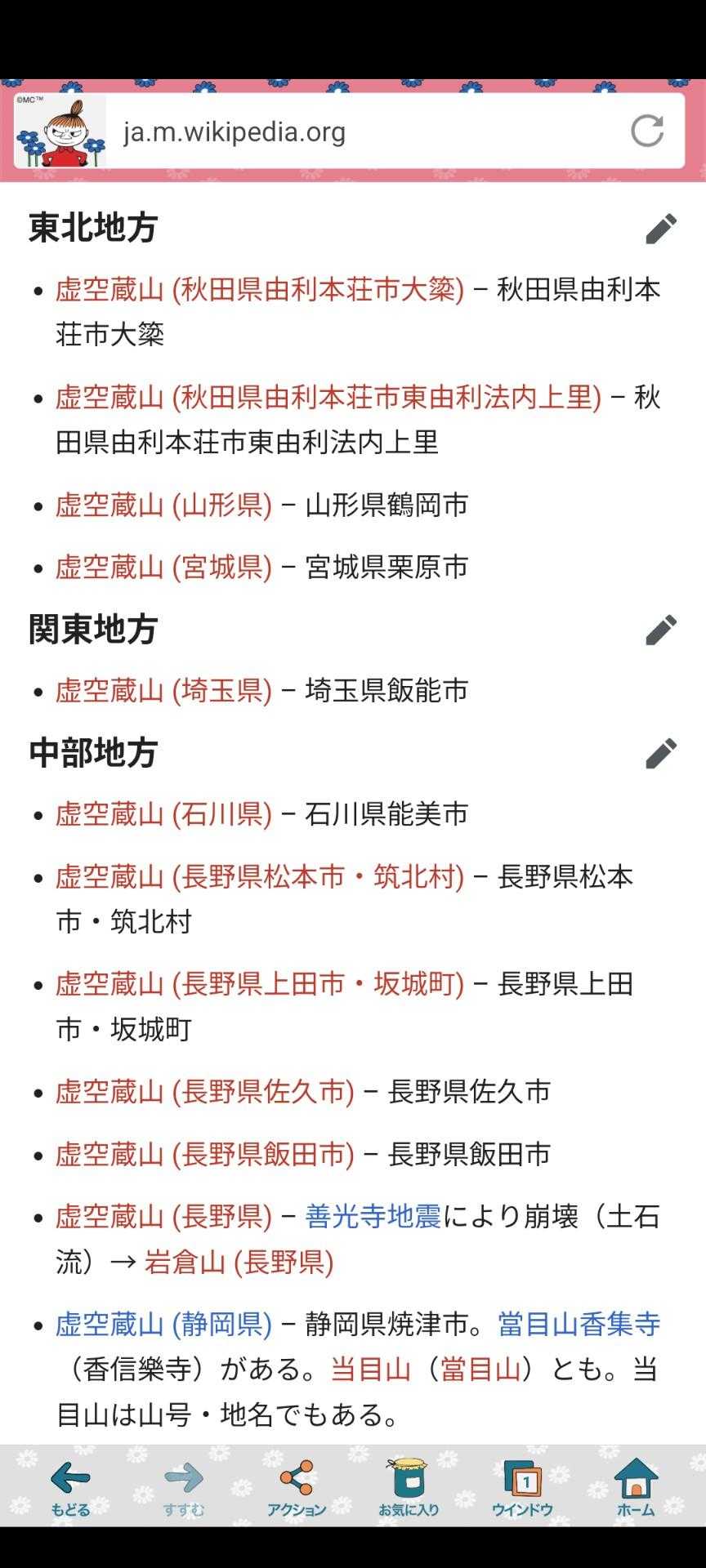Image resolution: width=706 pixels, height=1568 pixels.
Task: Reload the page with the refresh icon
Action: [x=647, y=131]
